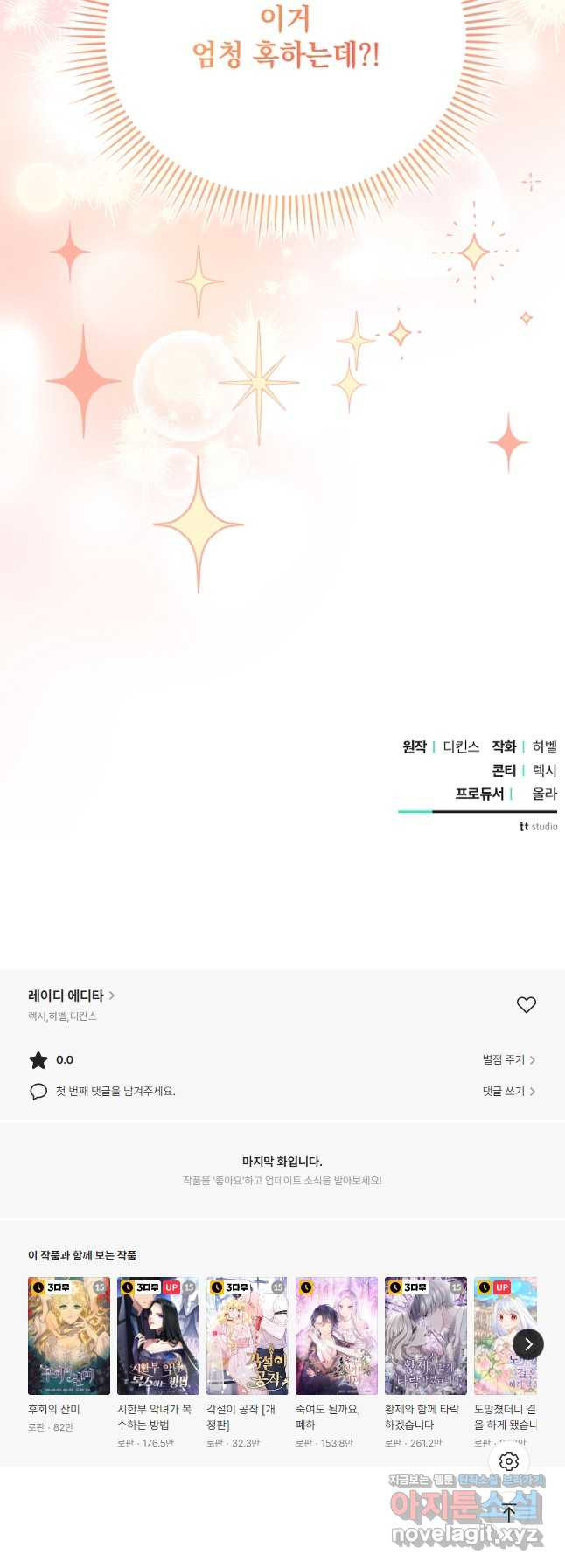Tap 별점 주기 to rate
This screenshot has width=565, height=1568.
pos(508,1059)
